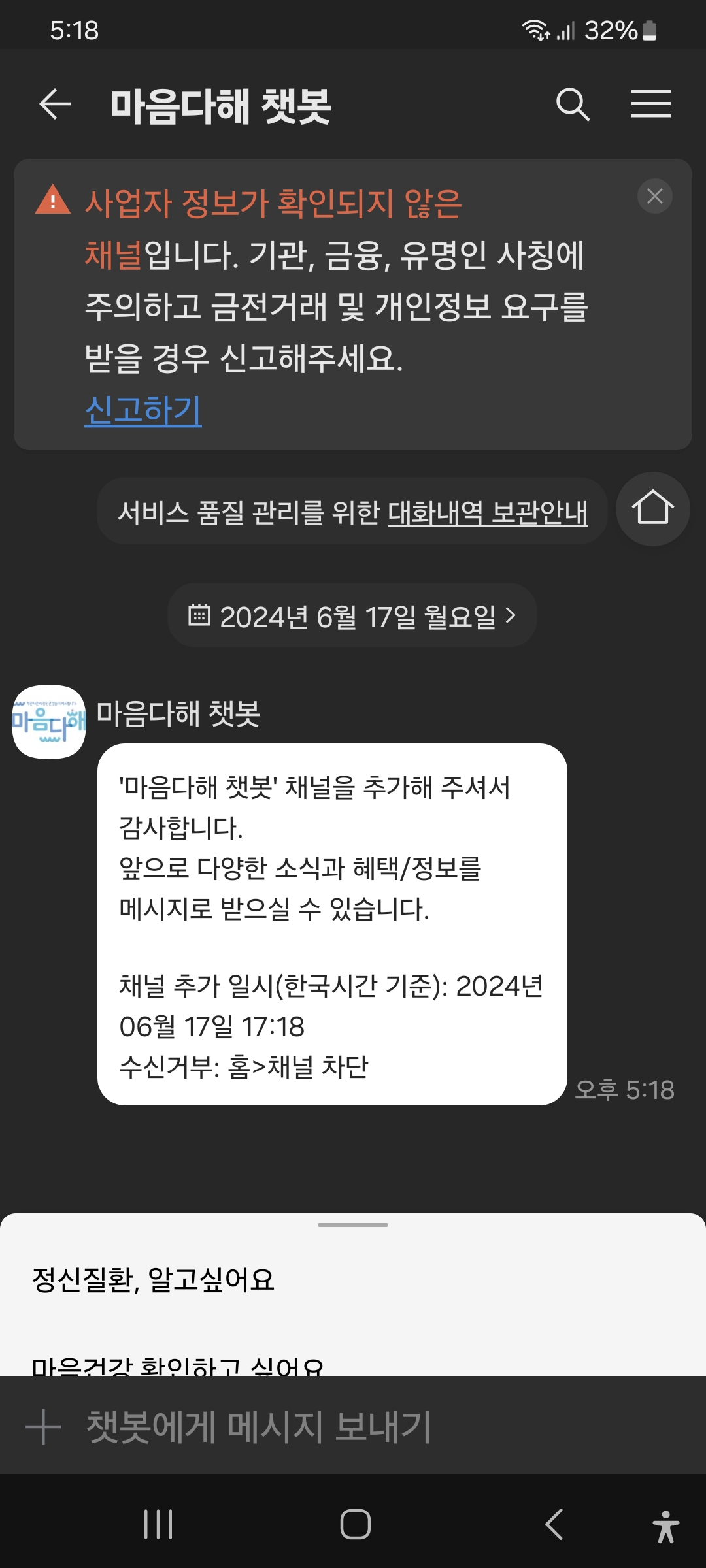Open the date picker for 2024년 6월 17일

(x=352, y=616)
